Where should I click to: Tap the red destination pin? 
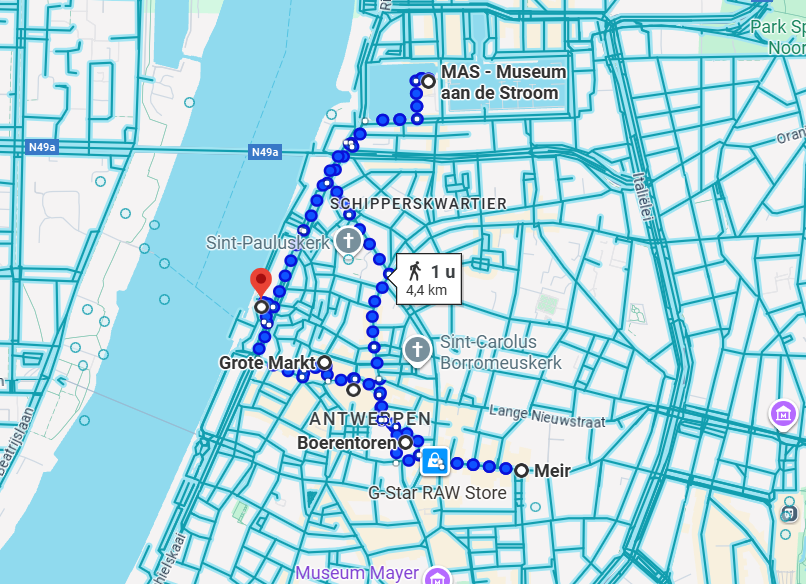click(x=261, y=281)
